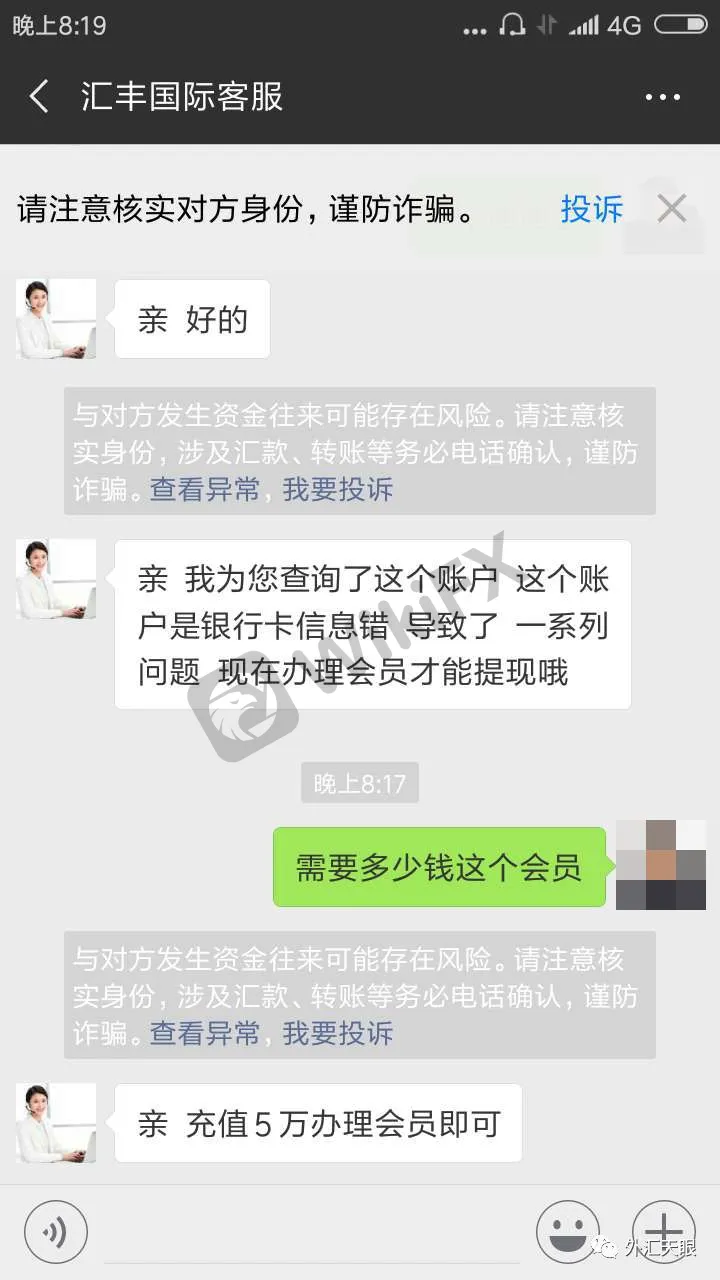Open 查看异常 below the 需要多少钱这个会员 message
This screenshot has width=720, height=1280.
205,1033
